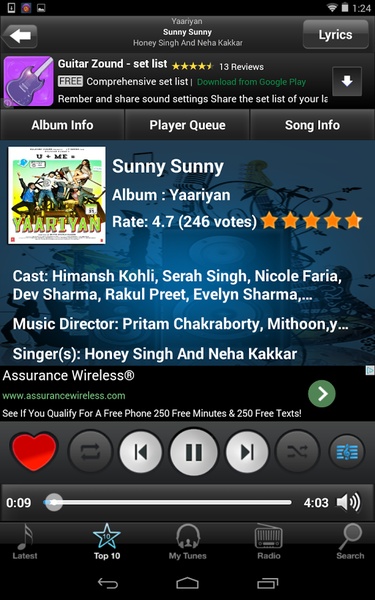The image size is (375, 600).
Task: Switch to the Album Info tab
Action: click(x=62, y=125)
